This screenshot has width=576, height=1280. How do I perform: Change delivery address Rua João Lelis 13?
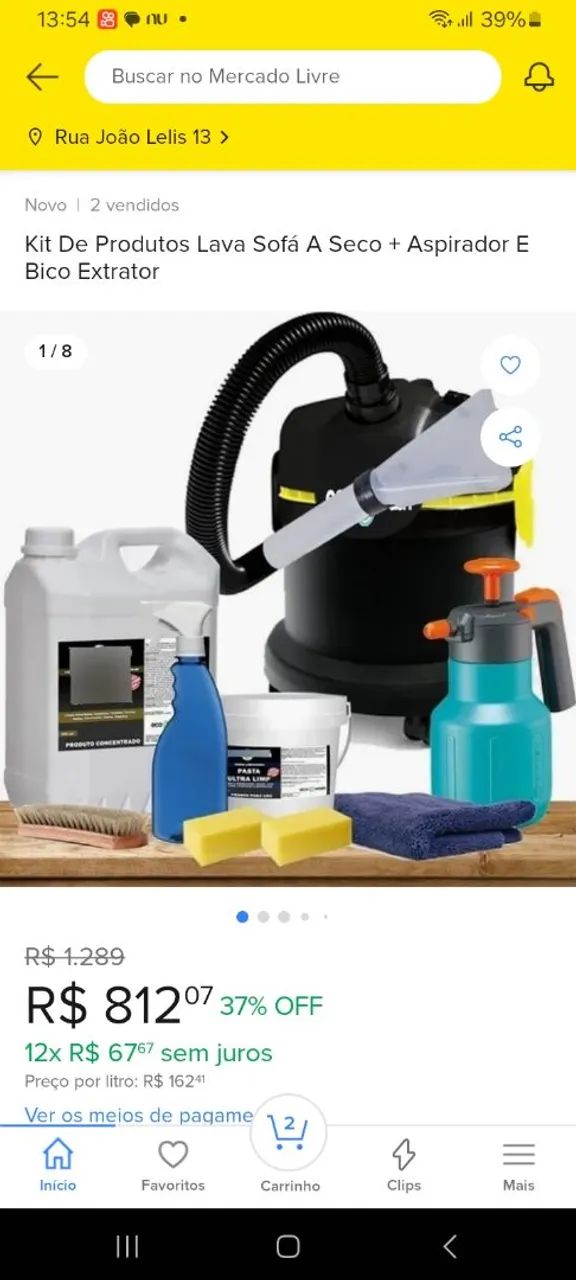coord(128,137)
